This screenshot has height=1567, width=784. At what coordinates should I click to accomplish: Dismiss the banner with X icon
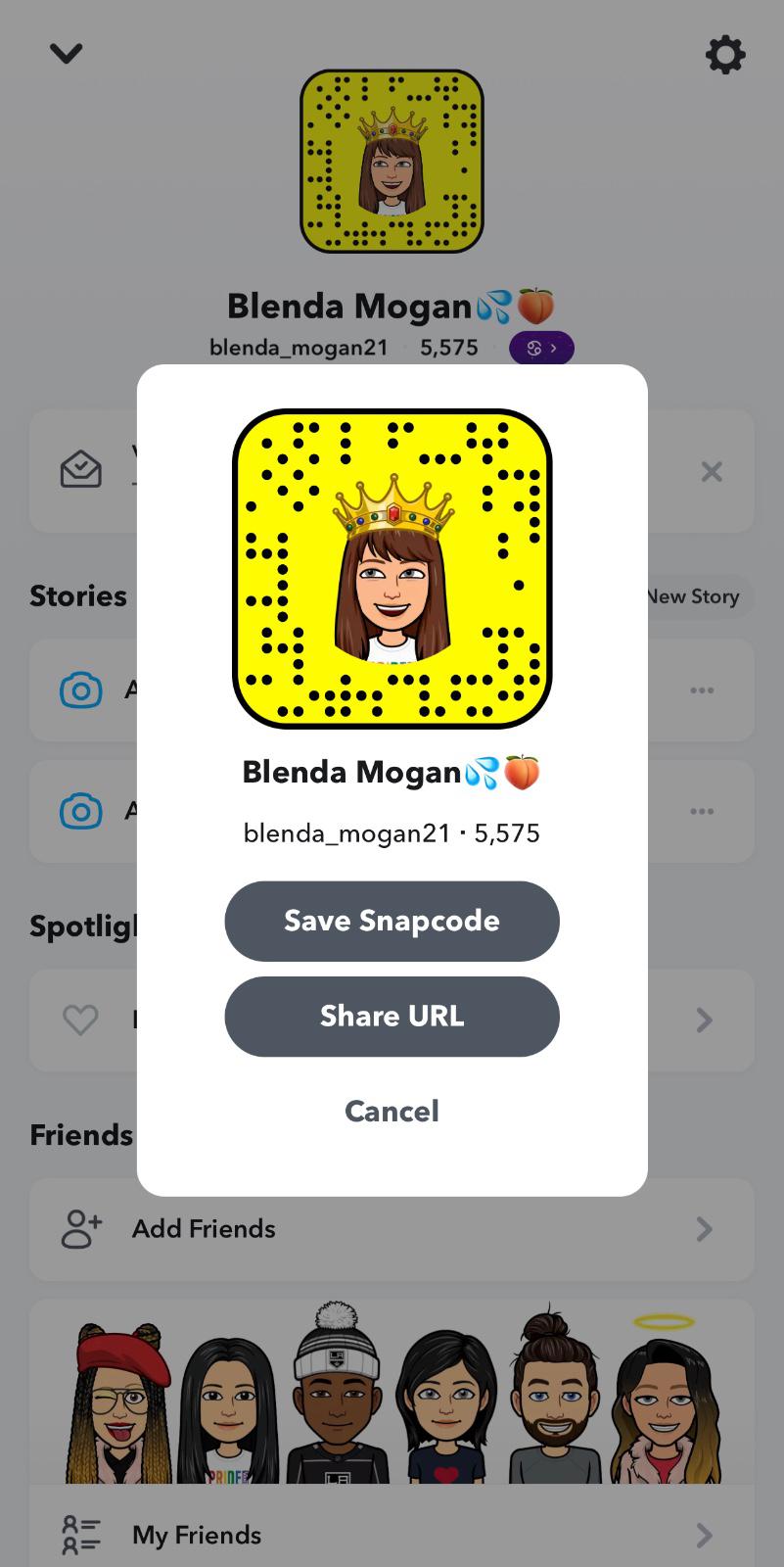tap(712, 472)
